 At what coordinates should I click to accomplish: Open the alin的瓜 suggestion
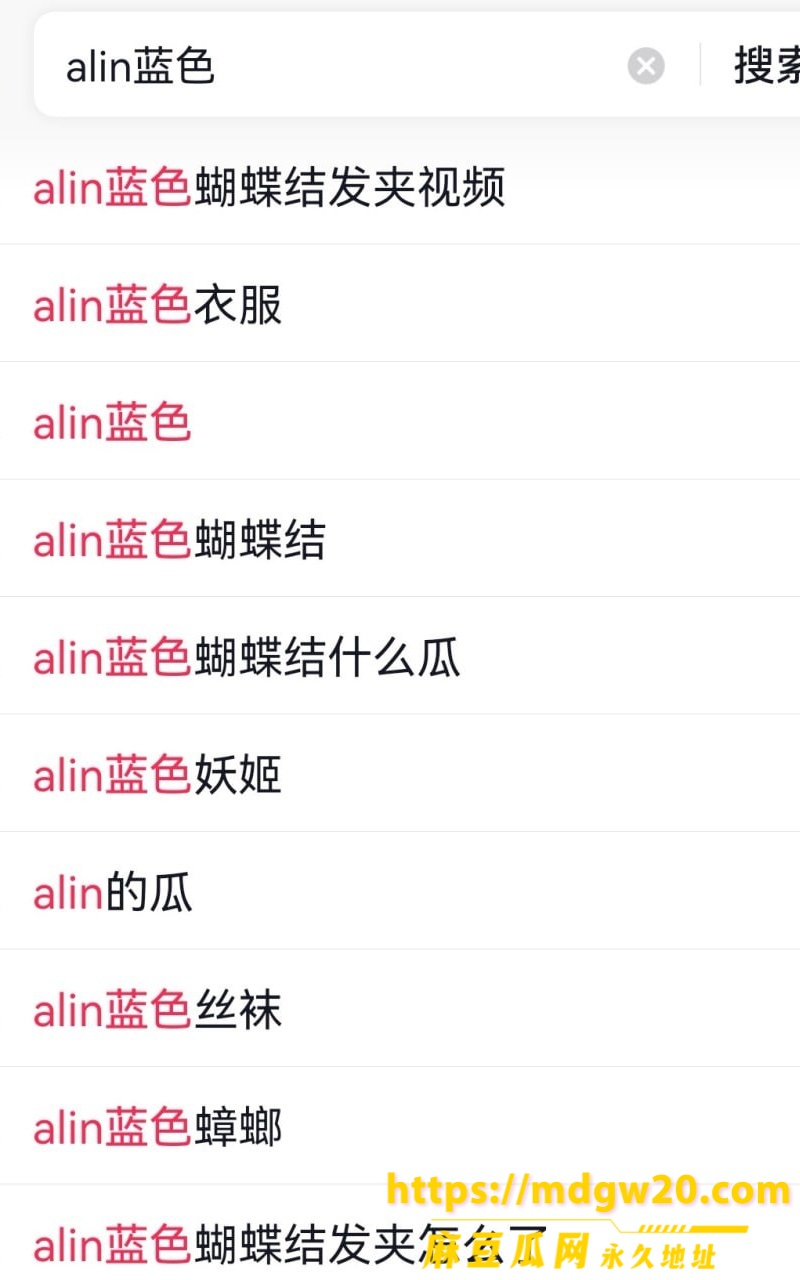[400, 891]
